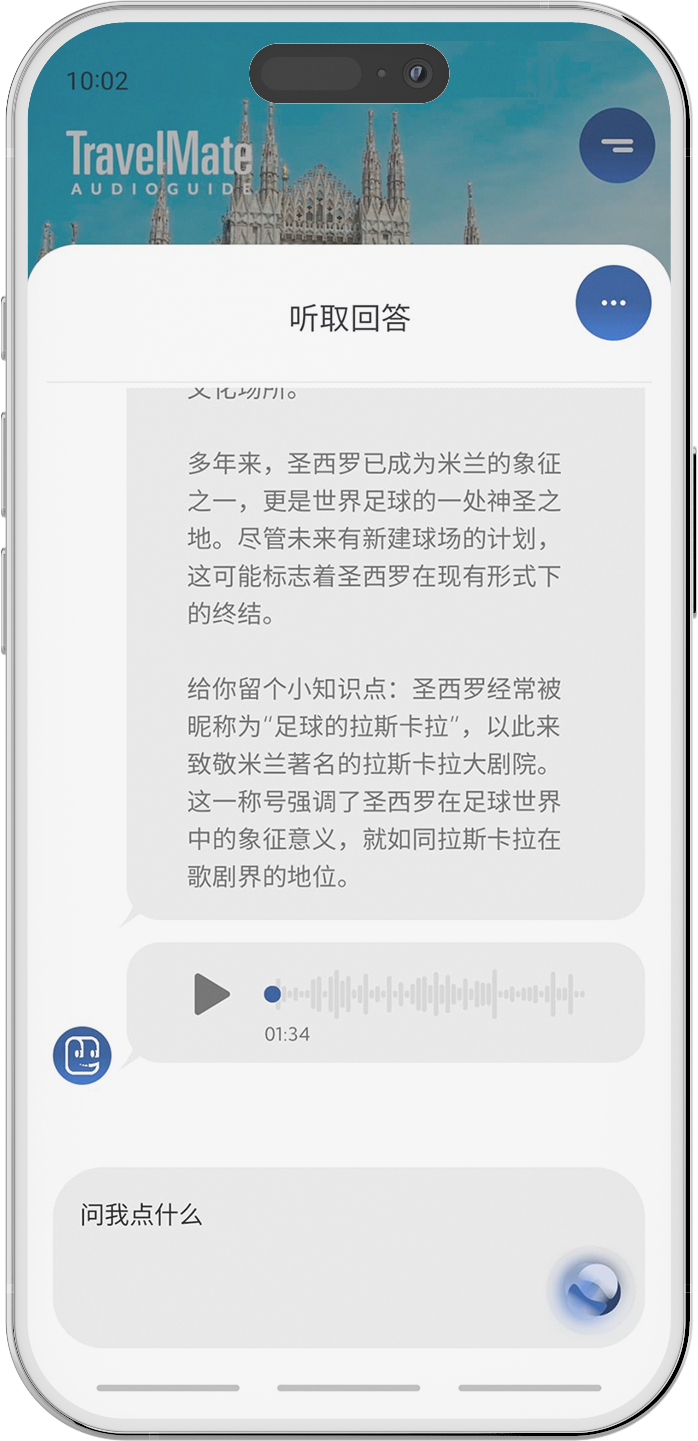Seek within the audio waveform
698x1441 pixels.
(430, 994)
